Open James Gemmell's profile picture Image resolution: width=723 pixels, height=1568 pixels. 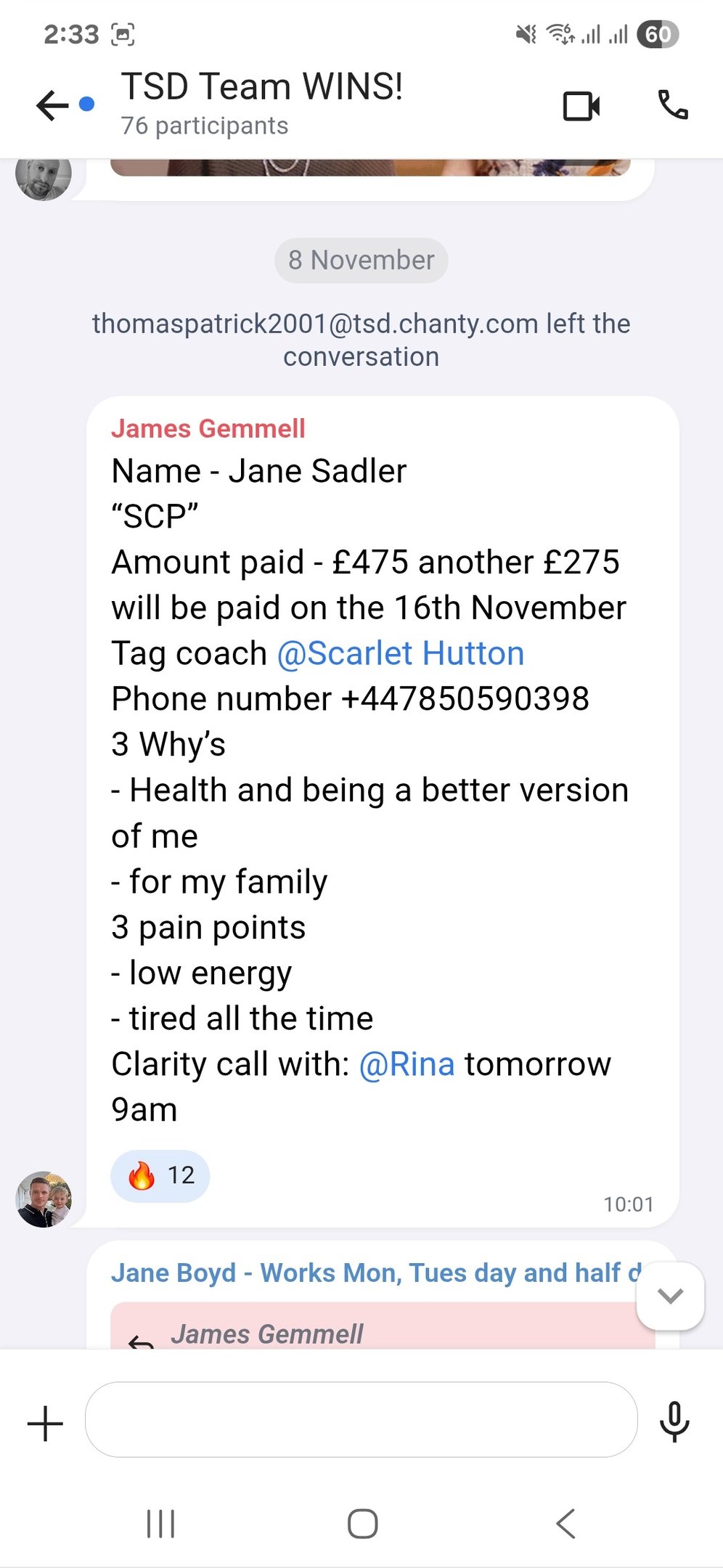[x=44, y=1199]
